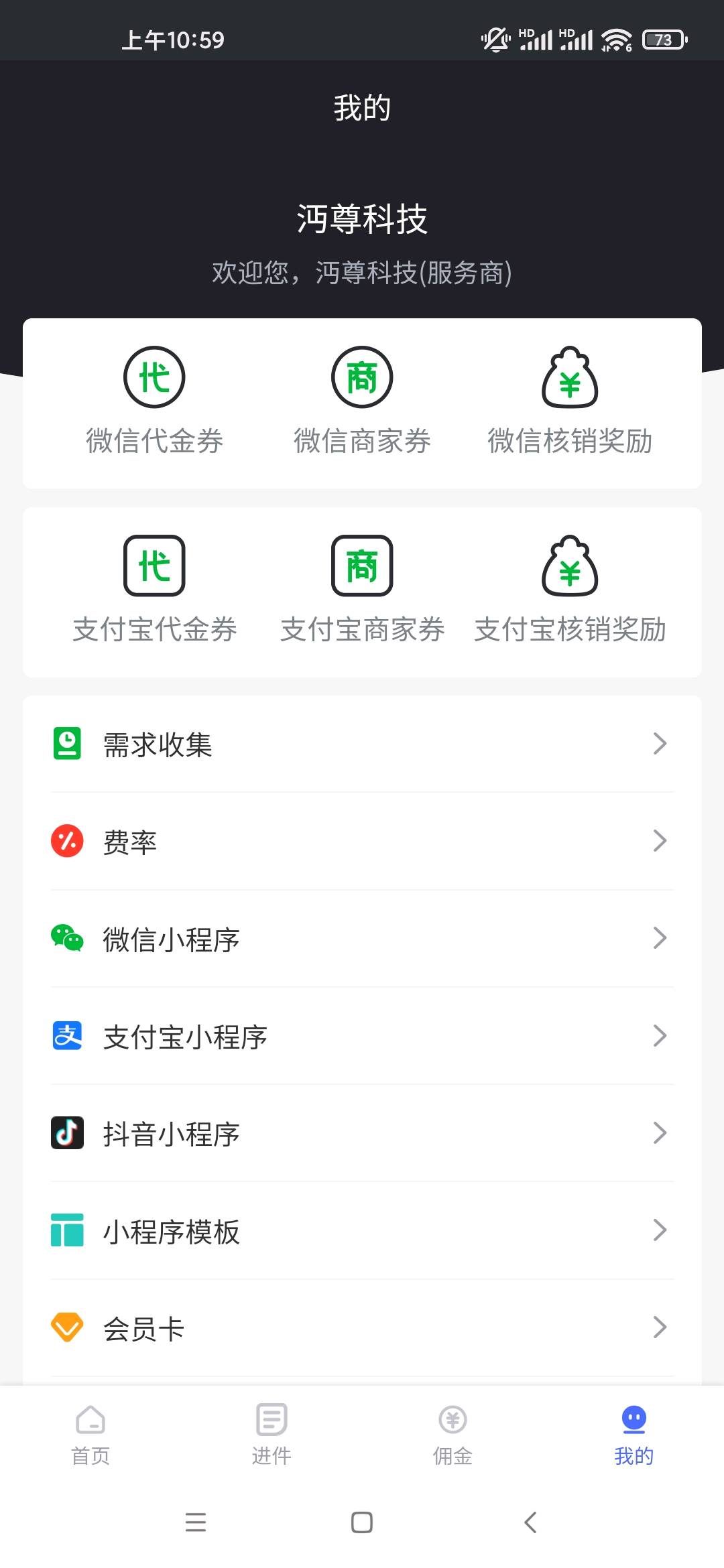
Task: Tap the system home button
Action: [362, 1522]
